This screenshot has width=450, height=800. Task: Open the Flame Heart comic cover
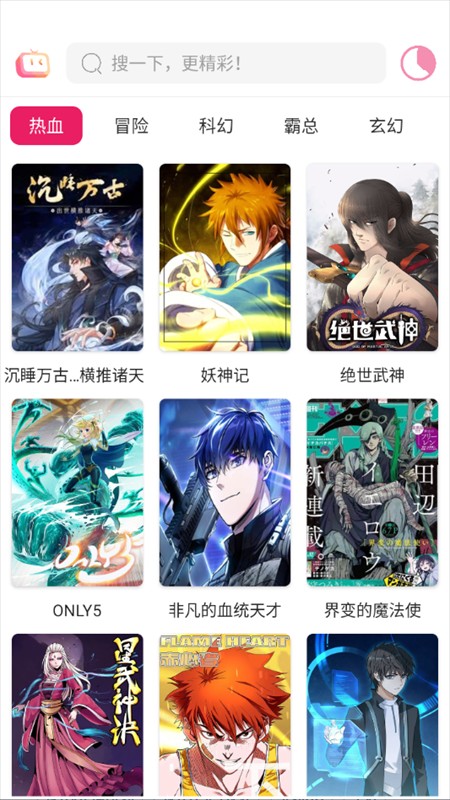(x=225, y=715)
